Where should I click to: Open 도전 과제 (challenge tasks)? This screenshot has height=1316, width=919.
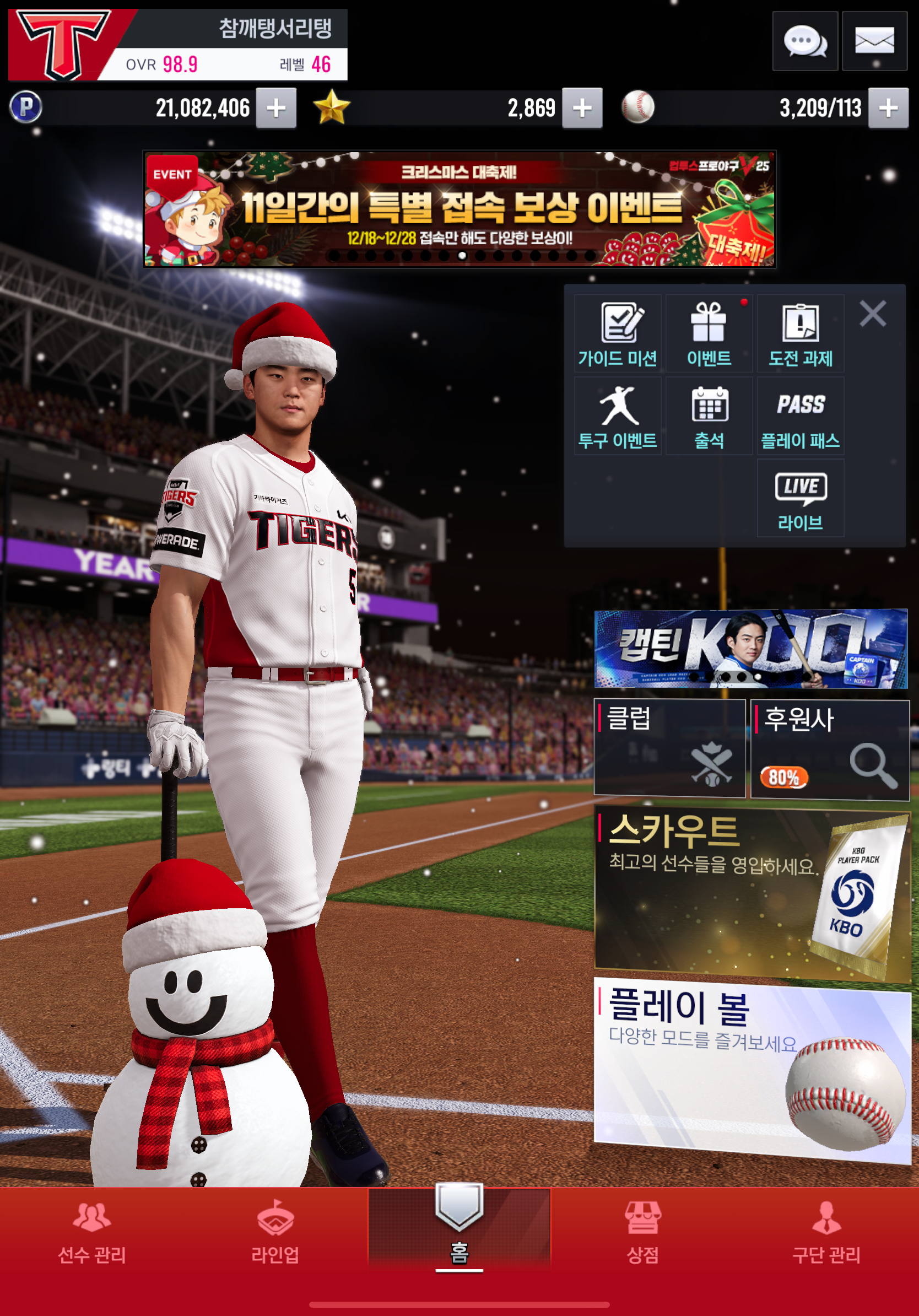coord(801,334)
